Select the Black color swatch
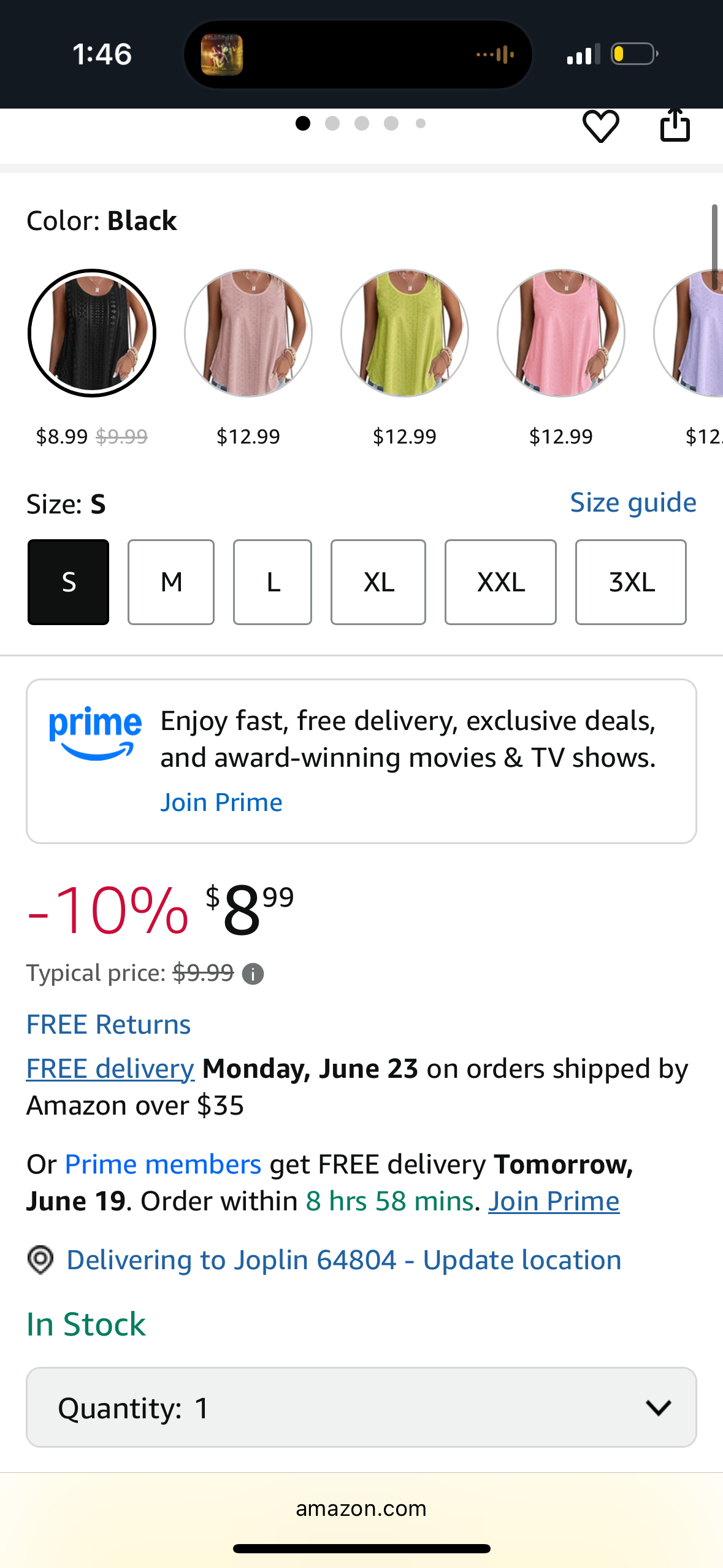Screen dimensions: 723x1568 click(92, 333)
